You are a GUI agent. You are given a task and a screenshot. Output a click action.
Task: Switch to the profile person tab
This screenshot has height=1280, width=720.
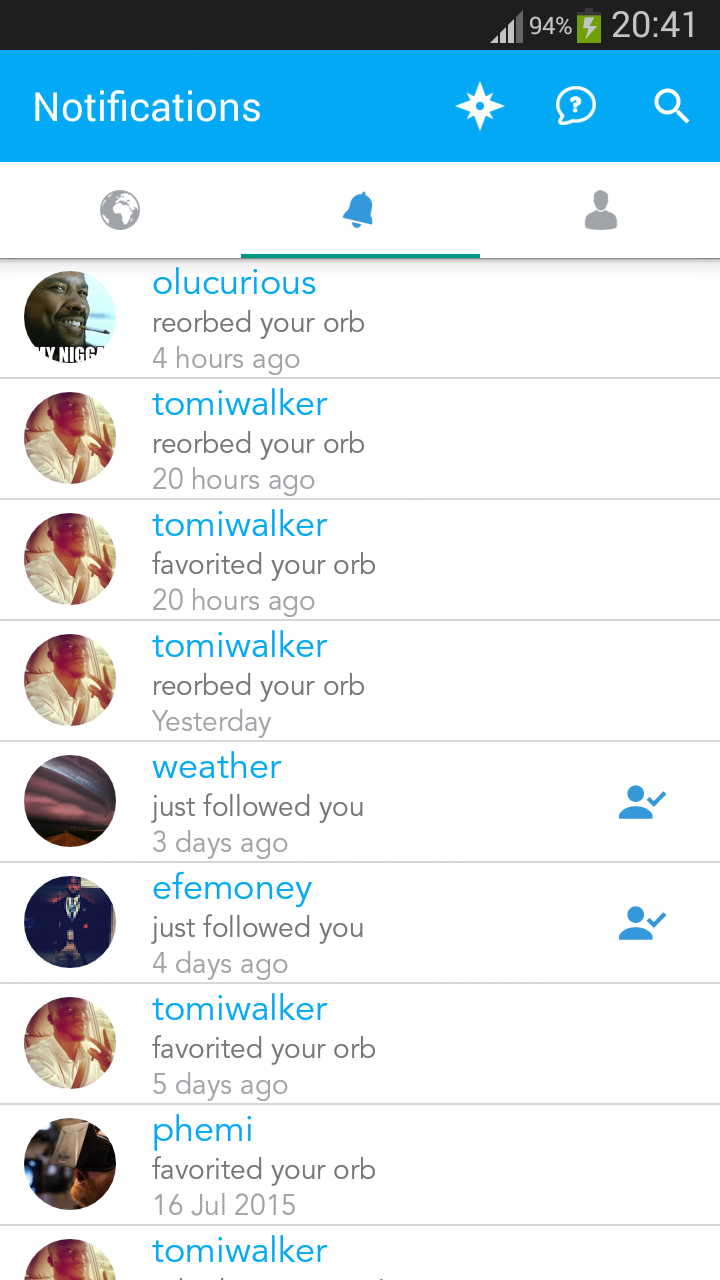click(x=600, y=211)
